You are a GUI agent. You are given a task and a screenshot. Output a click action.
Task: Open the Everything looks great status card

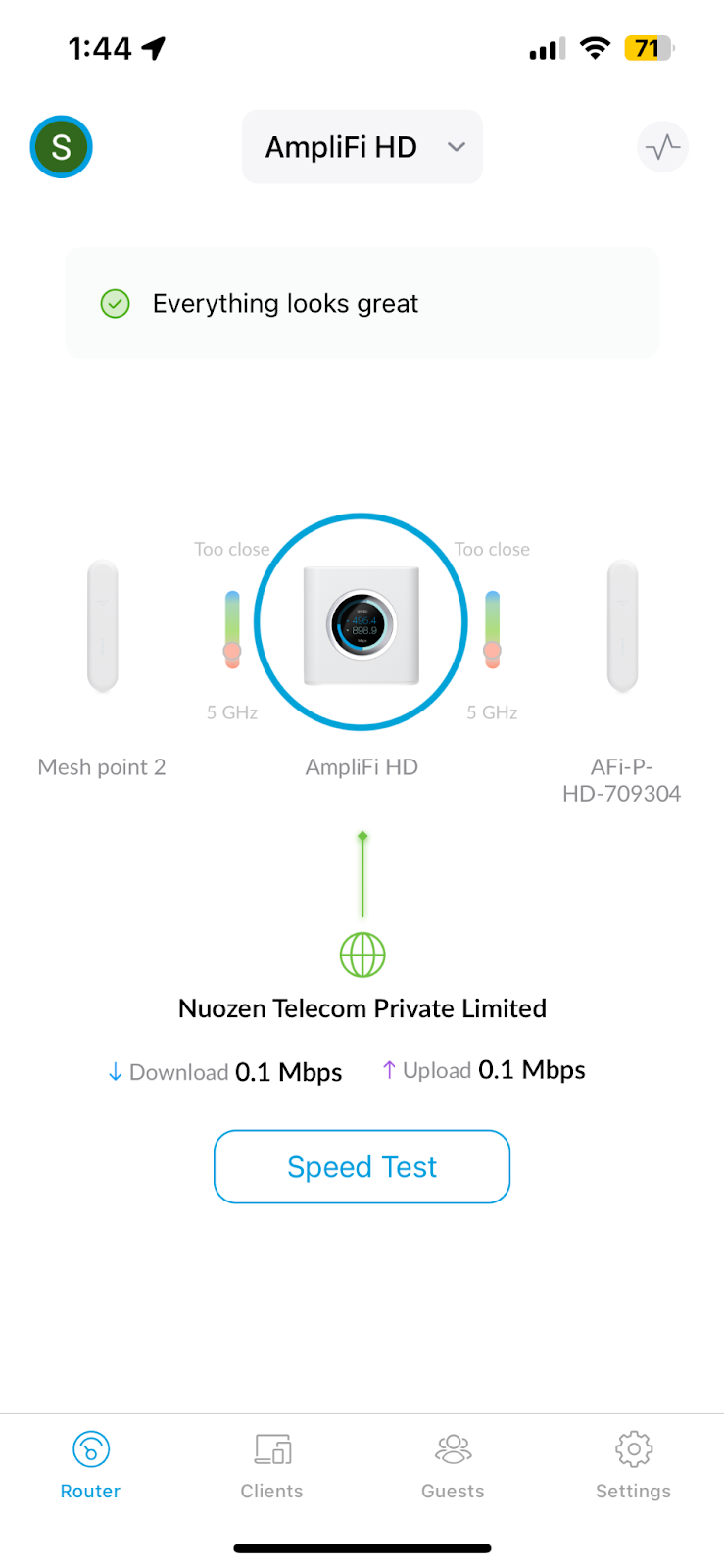362,303
